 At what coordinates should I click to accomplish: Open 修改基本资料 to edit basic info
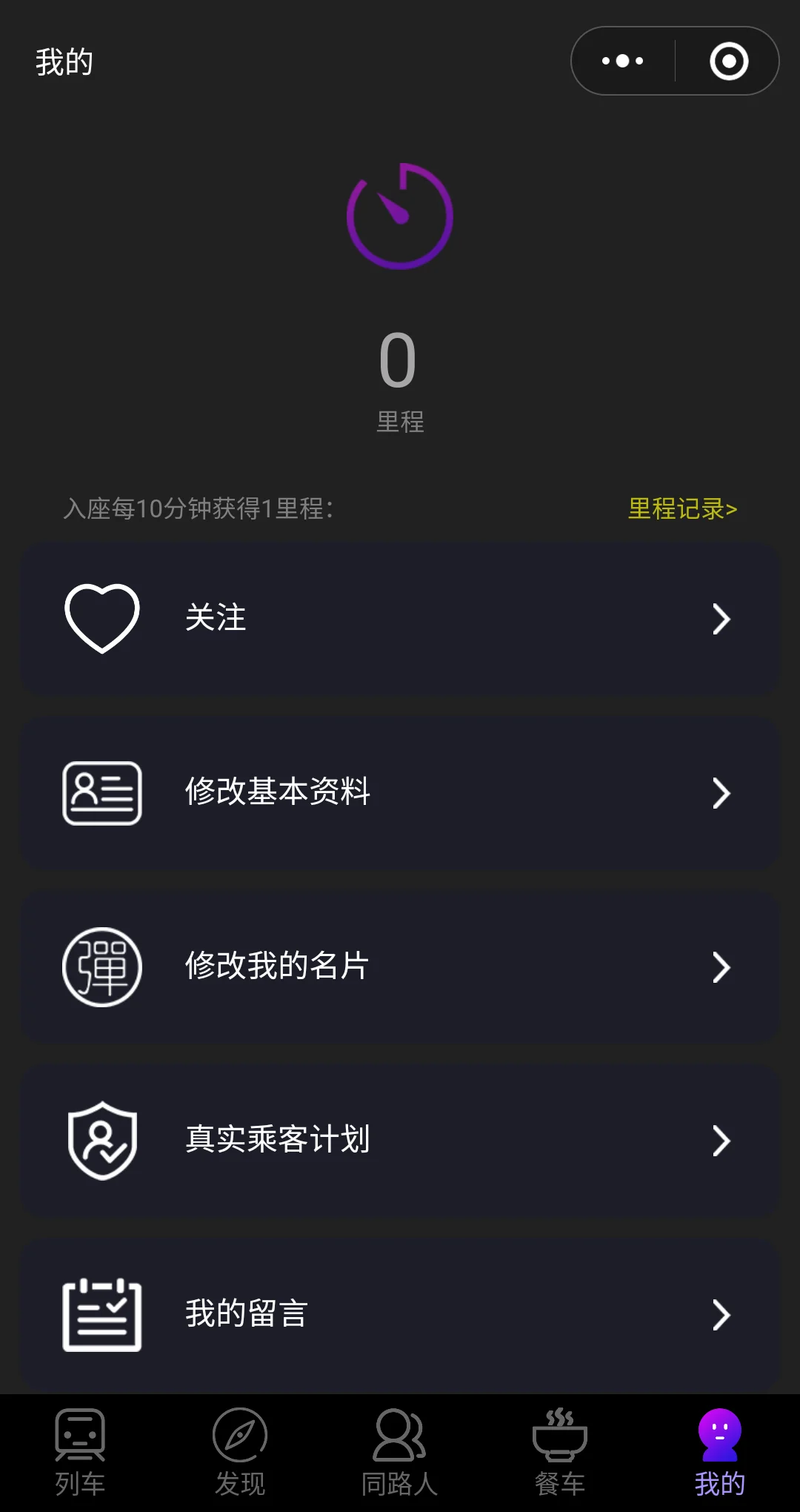[x=400, y=792]
